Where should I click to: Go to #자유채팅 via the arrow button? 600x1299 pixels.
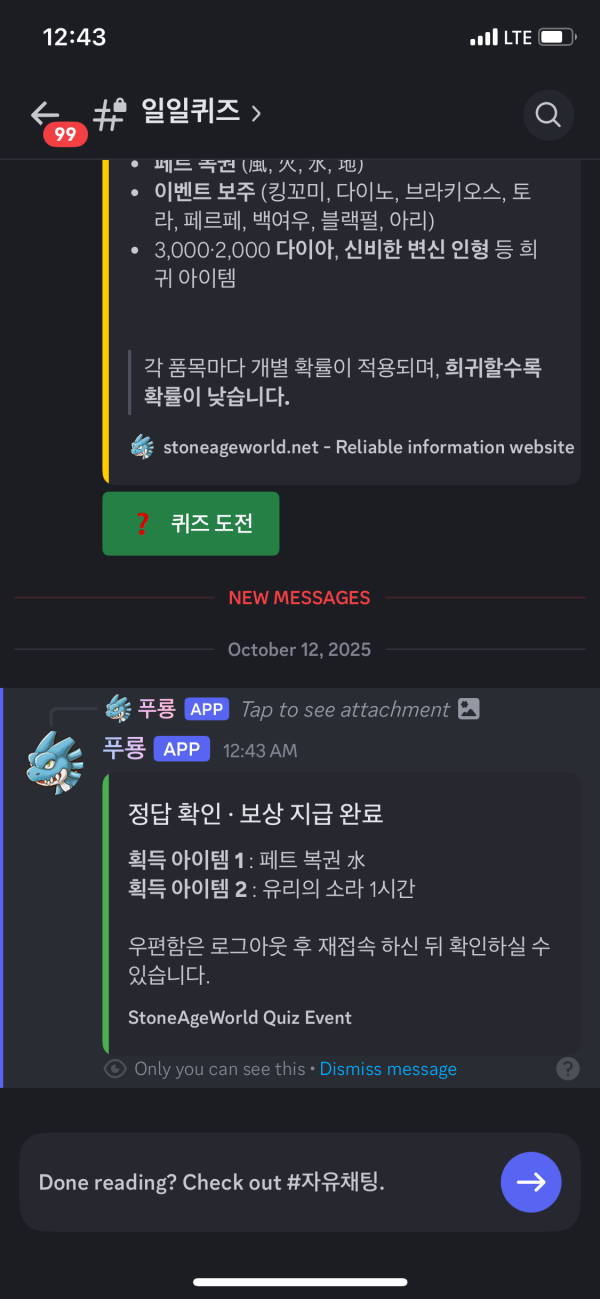(530, 1182)
